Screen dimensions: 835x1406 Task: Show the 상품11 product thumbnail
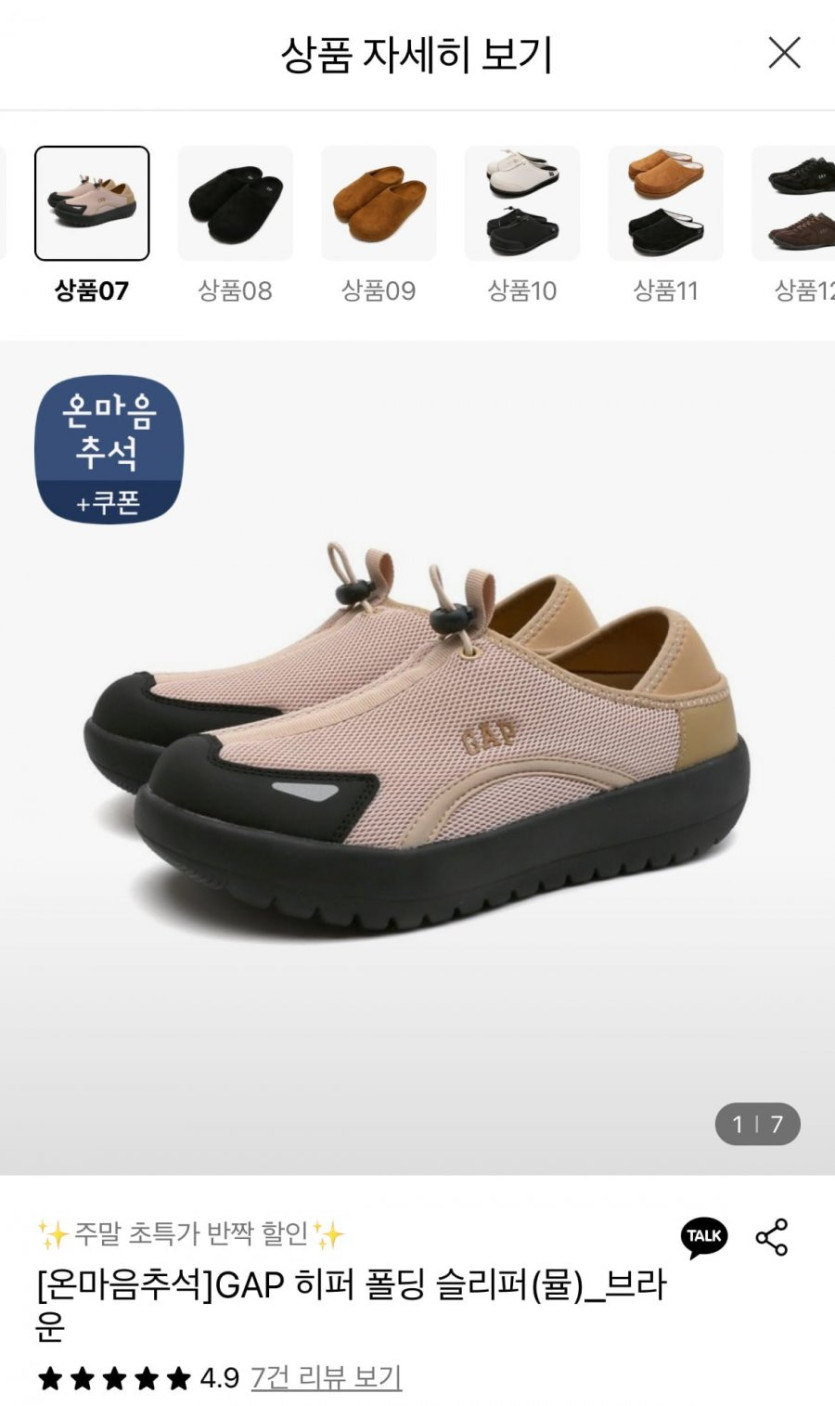(665, 204)
